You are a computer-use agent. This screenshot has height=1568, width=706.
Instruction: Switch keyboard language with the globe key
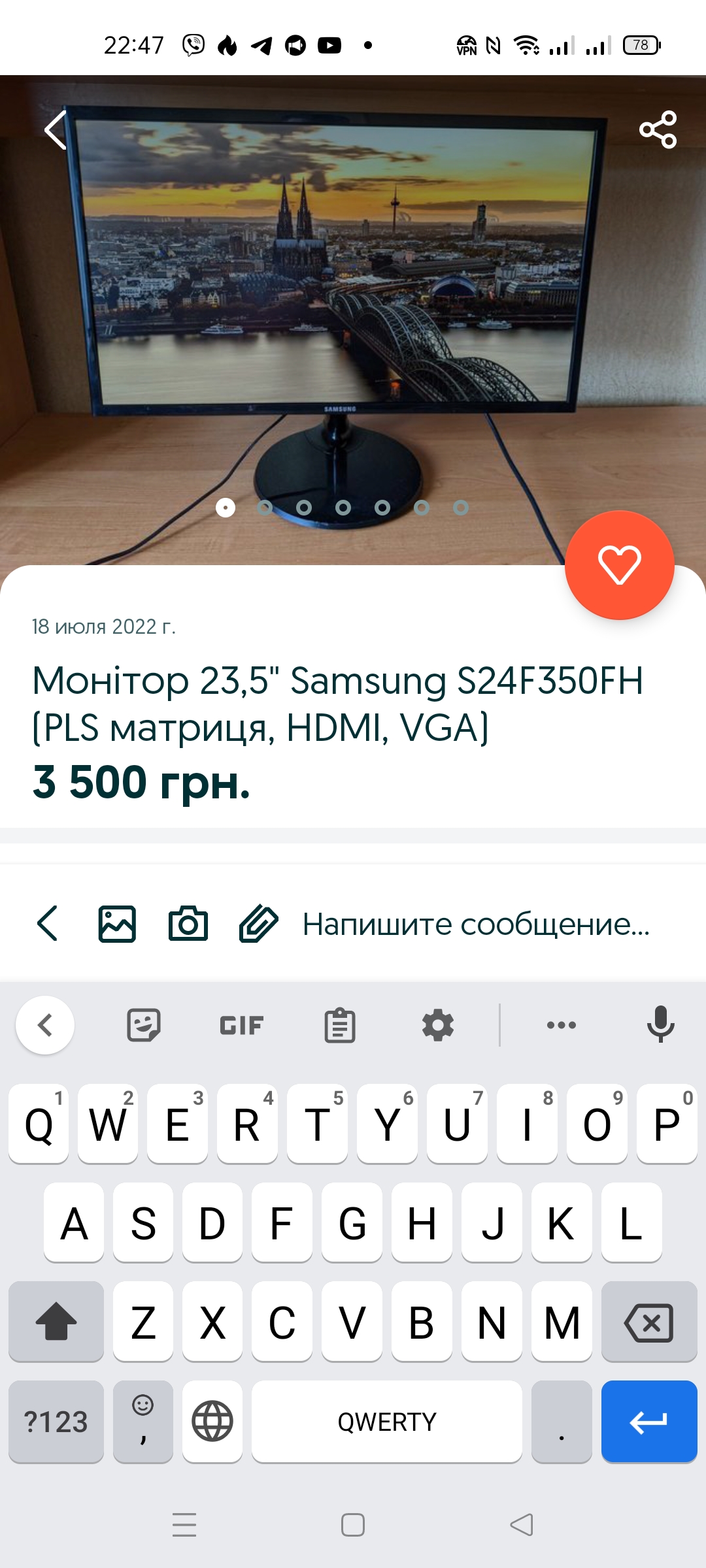click(x=212, y=1421)
